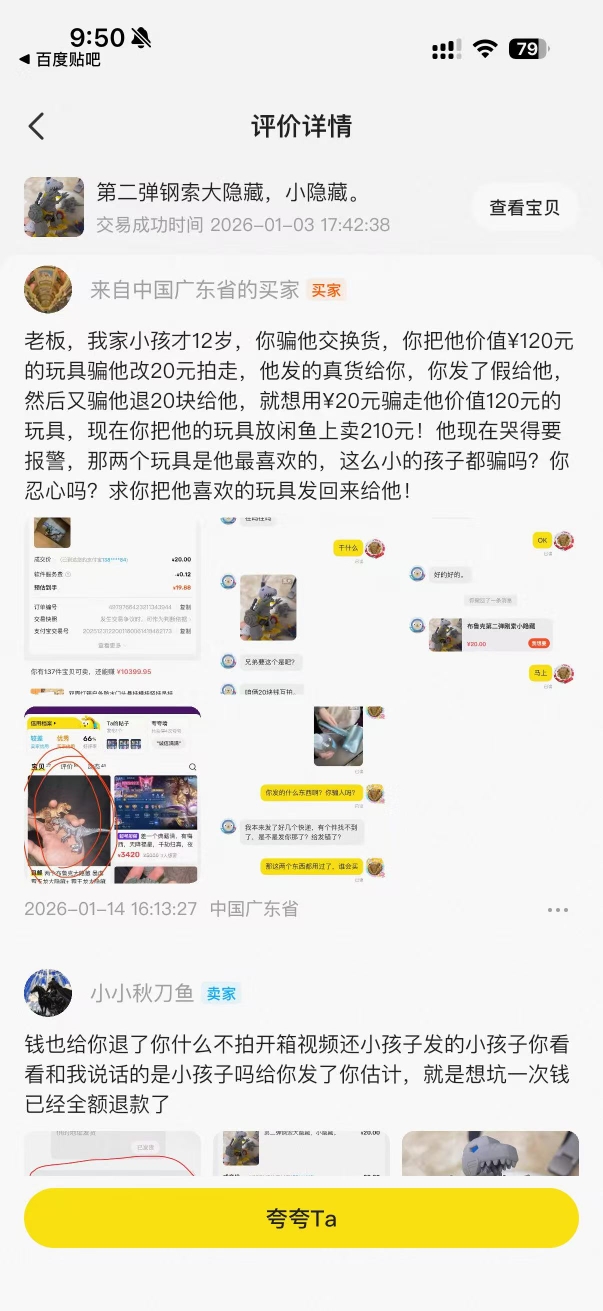Open the product thumbnail of 第二弹钢索大隐藏

pyautogui.click(x=54, y=207)
